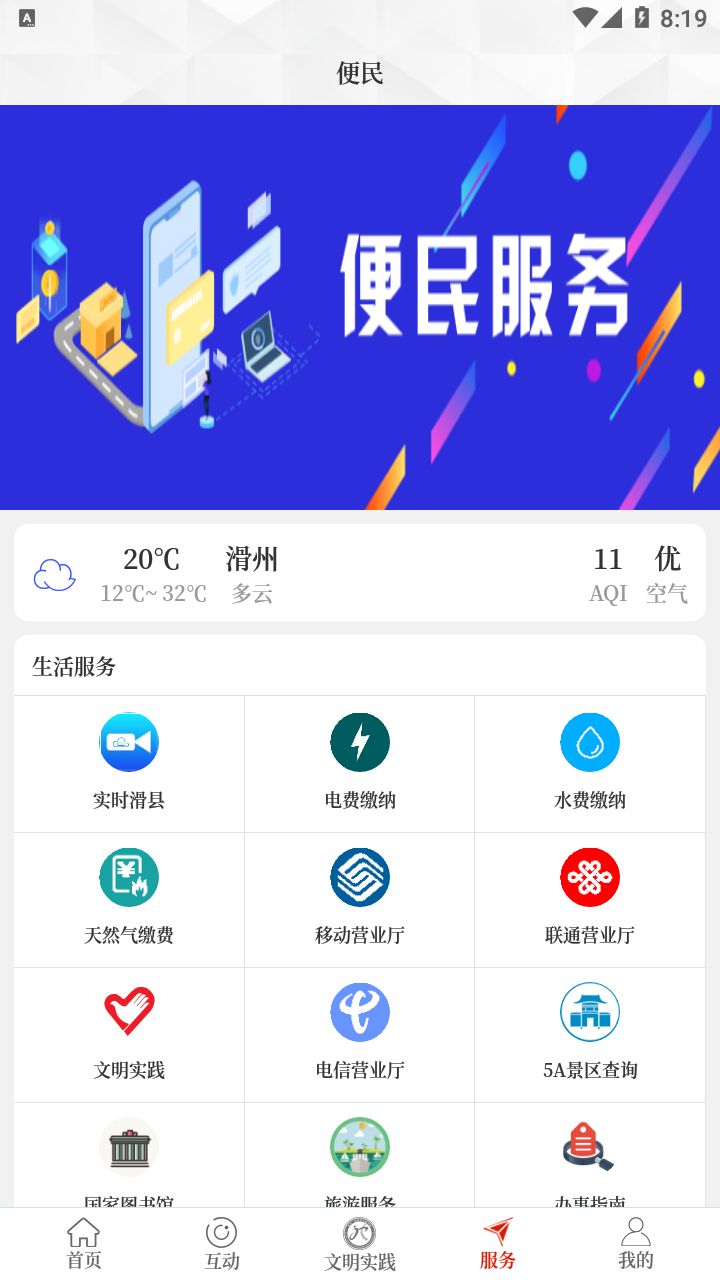Open the 5A景区查询 scenic spot lookup
The width and height of the screenshot is (720, 1280).
pyautogui.click(x=589, y=1033)
